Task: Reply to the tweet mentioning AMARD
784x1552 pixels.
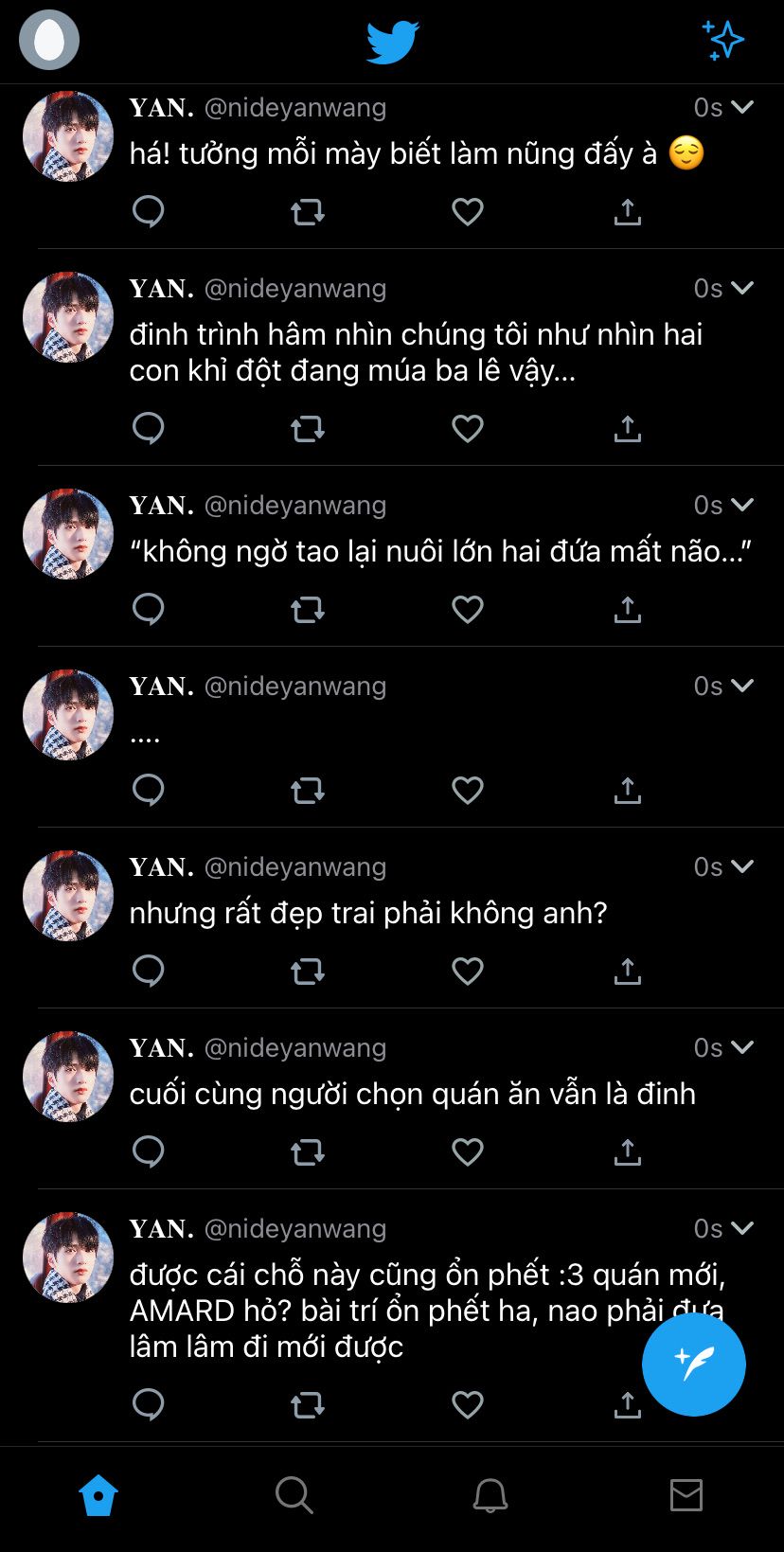Action: (x=149, y=1404)
